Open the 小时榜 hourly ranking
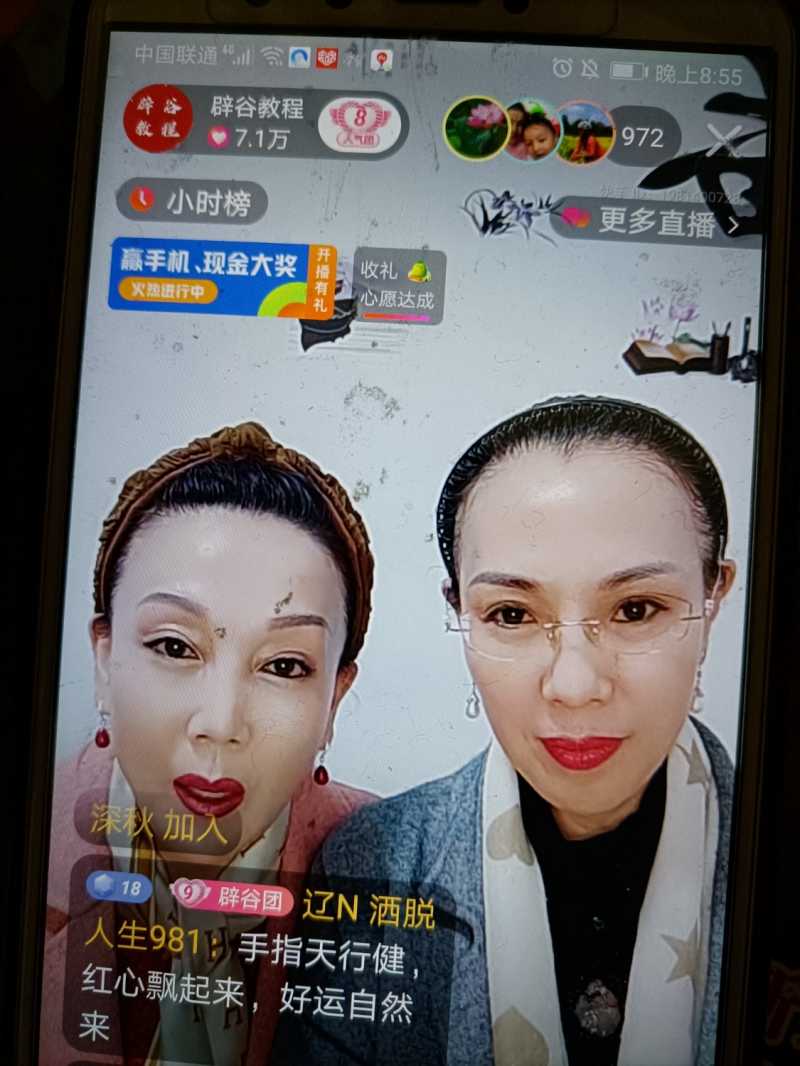The width and height of the screenshot is (800, 1066). pos(191,202)
